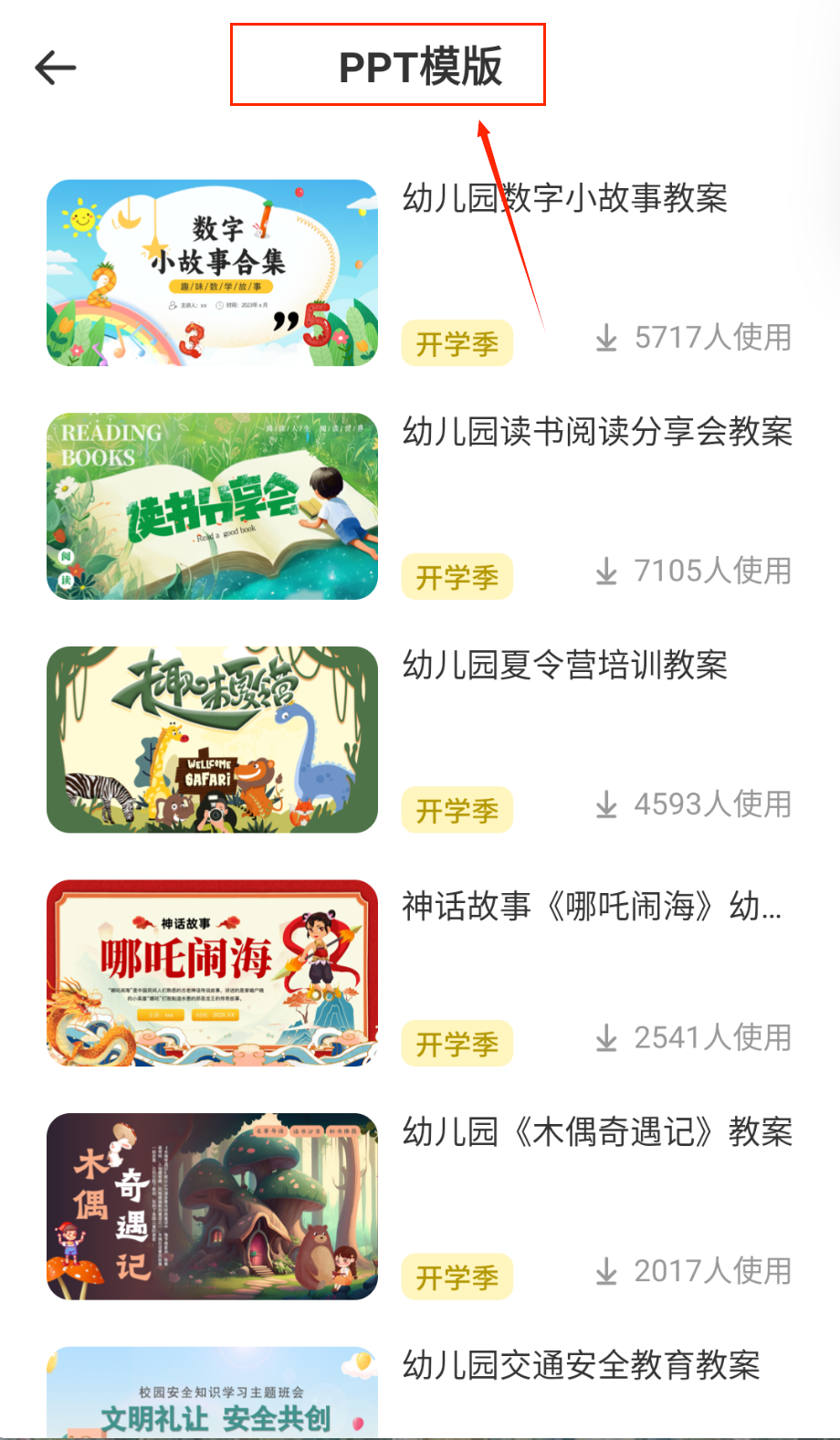Image resolution: width=840 pixels, height=1440 pixels.
Task: Open 幼儿园《木偶奇遇记》教案 template
Action: (x=212, y=1206)
